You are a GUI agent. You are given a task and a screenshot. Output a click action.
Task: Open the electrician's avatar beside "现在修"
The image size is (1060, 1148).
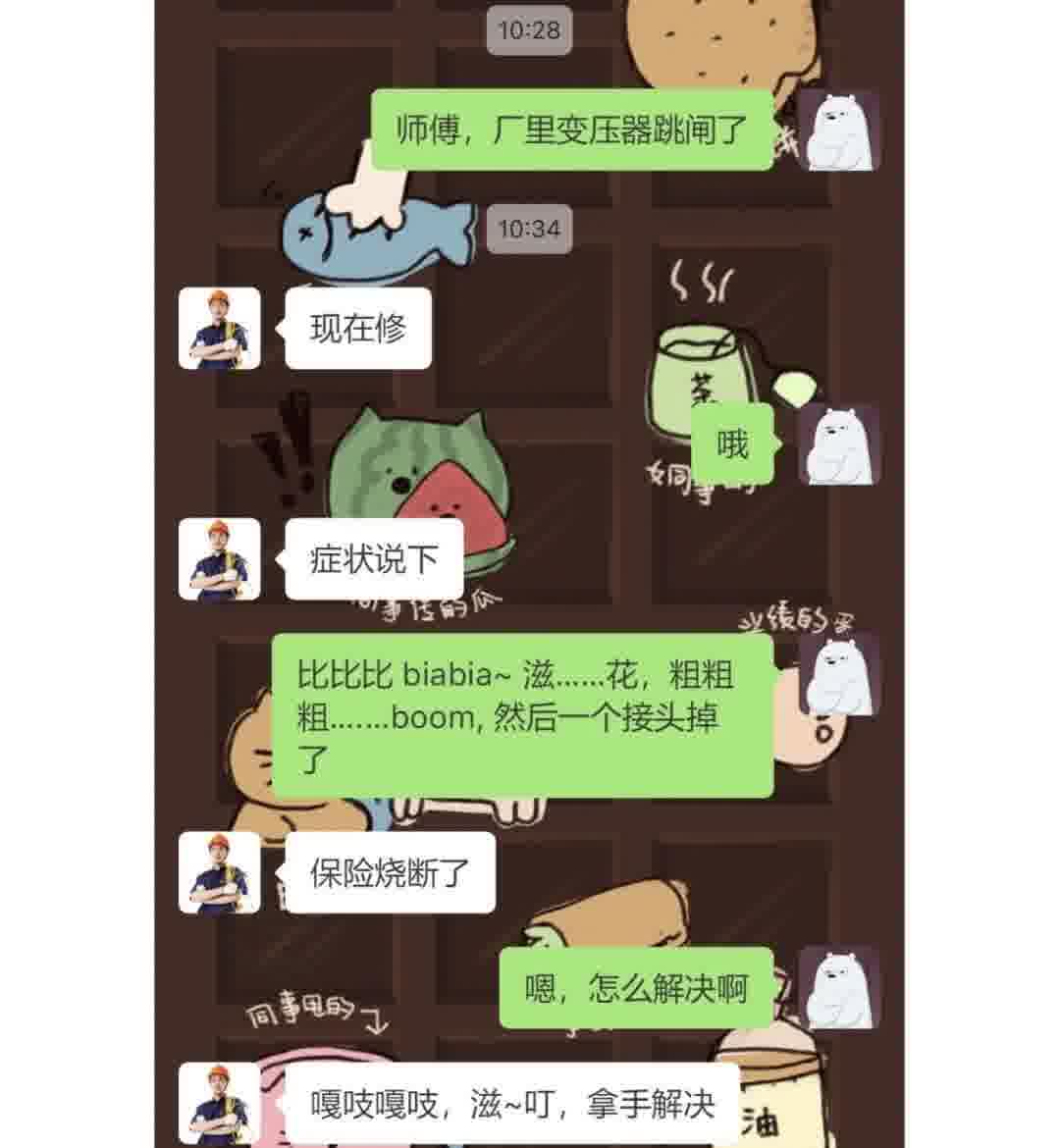tap(220, 329)
